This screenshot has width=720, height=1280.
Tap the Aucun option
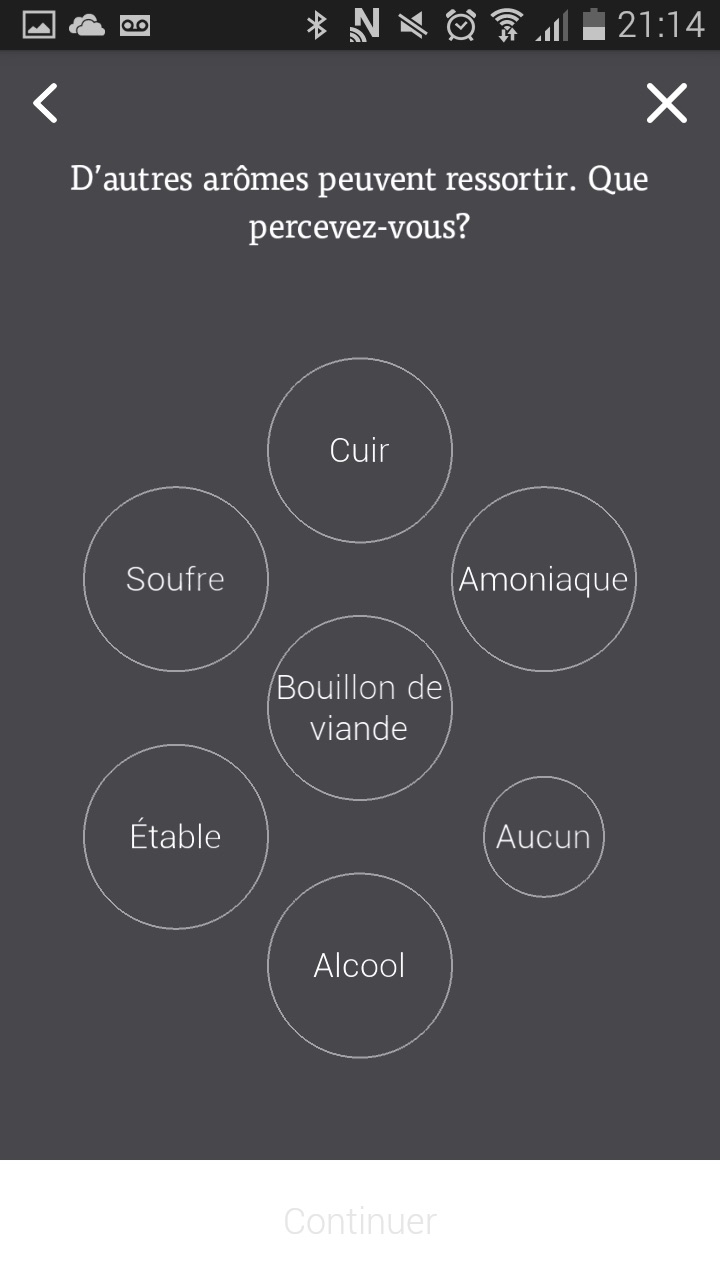(x=543, y=836)
